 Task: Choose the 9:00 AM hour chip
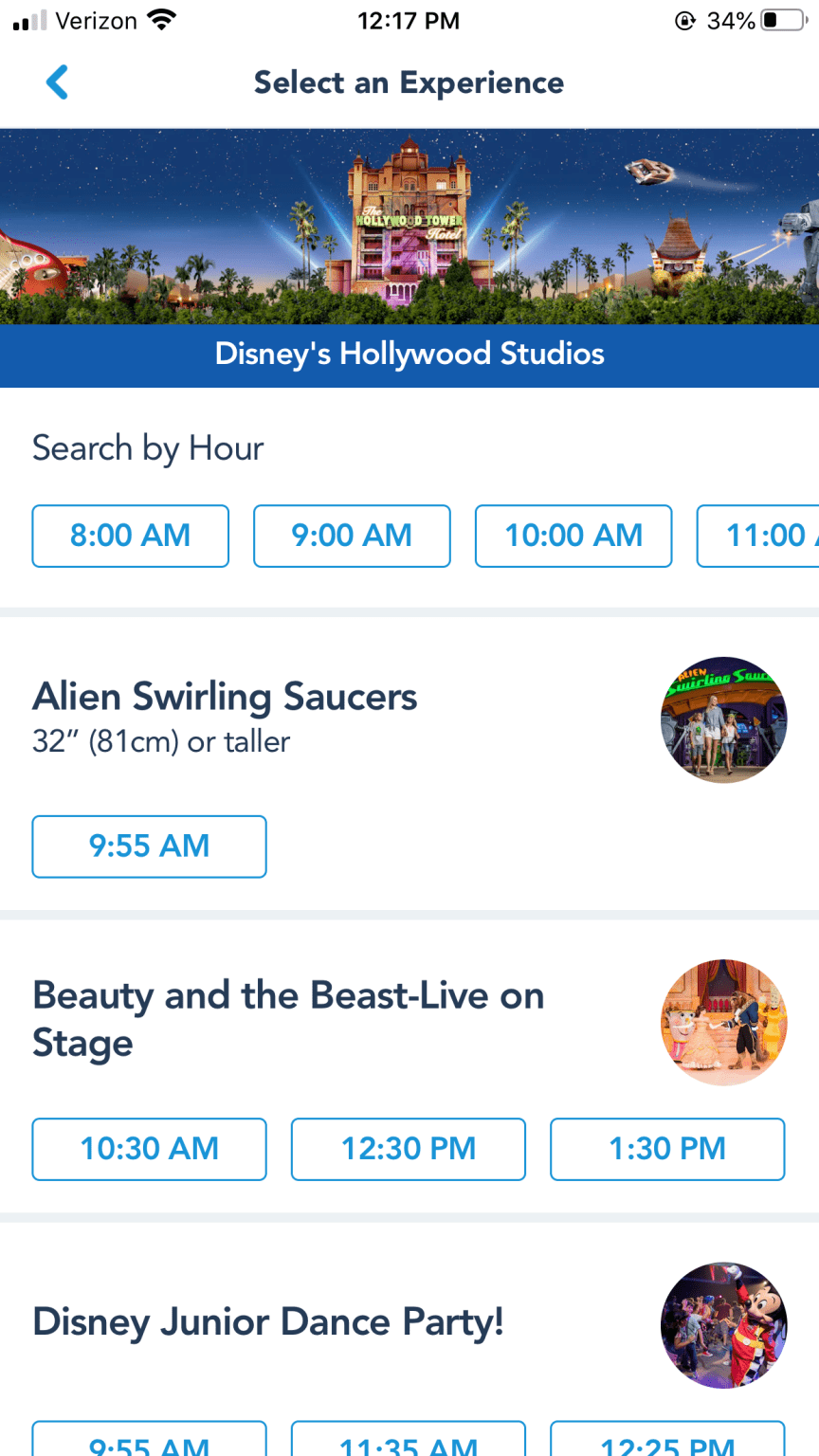click(x=352, y=536)
